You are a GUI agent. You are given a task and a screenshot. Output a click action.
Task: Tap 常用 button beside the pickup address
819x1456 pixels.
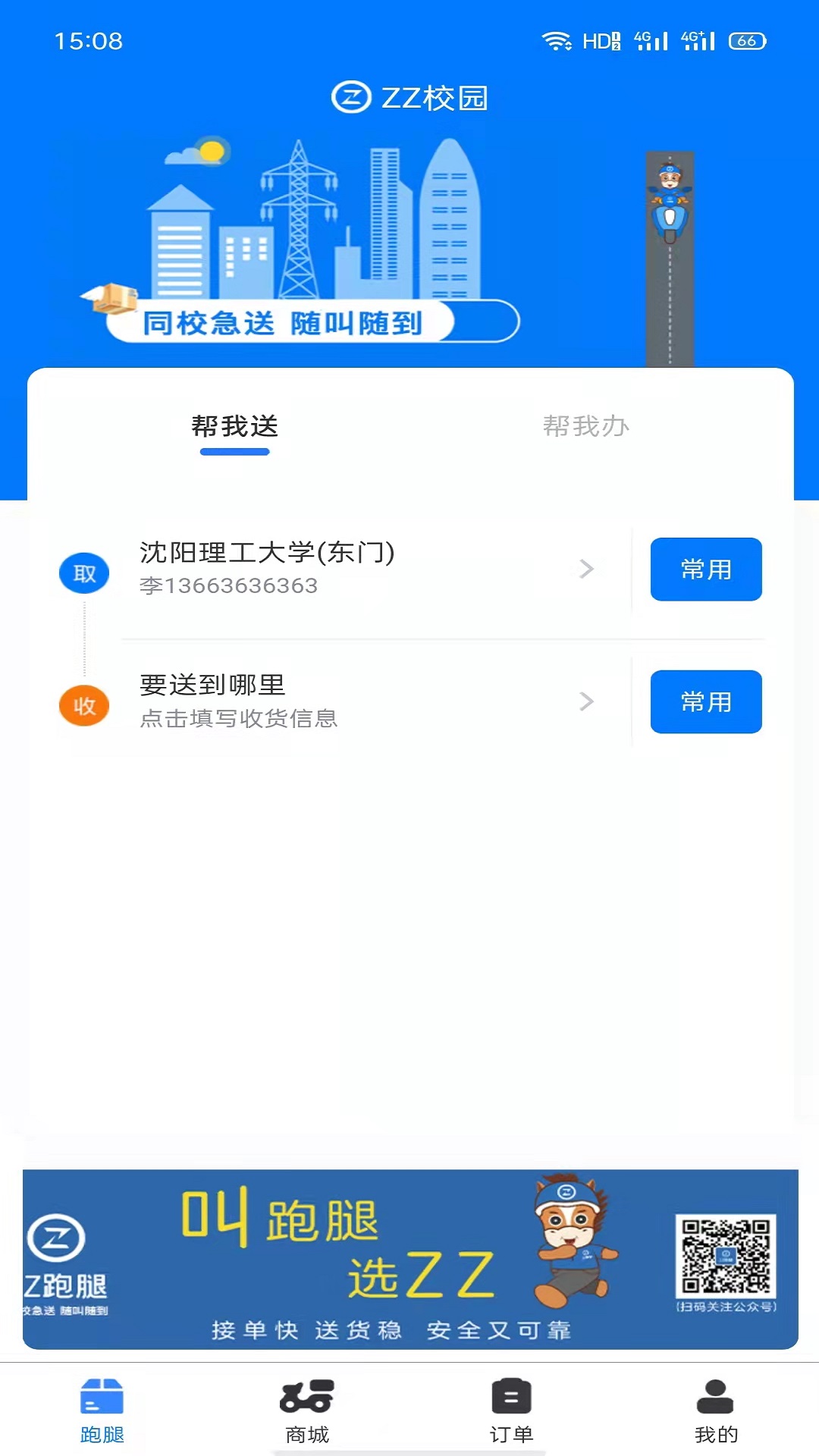click(705, 570)
